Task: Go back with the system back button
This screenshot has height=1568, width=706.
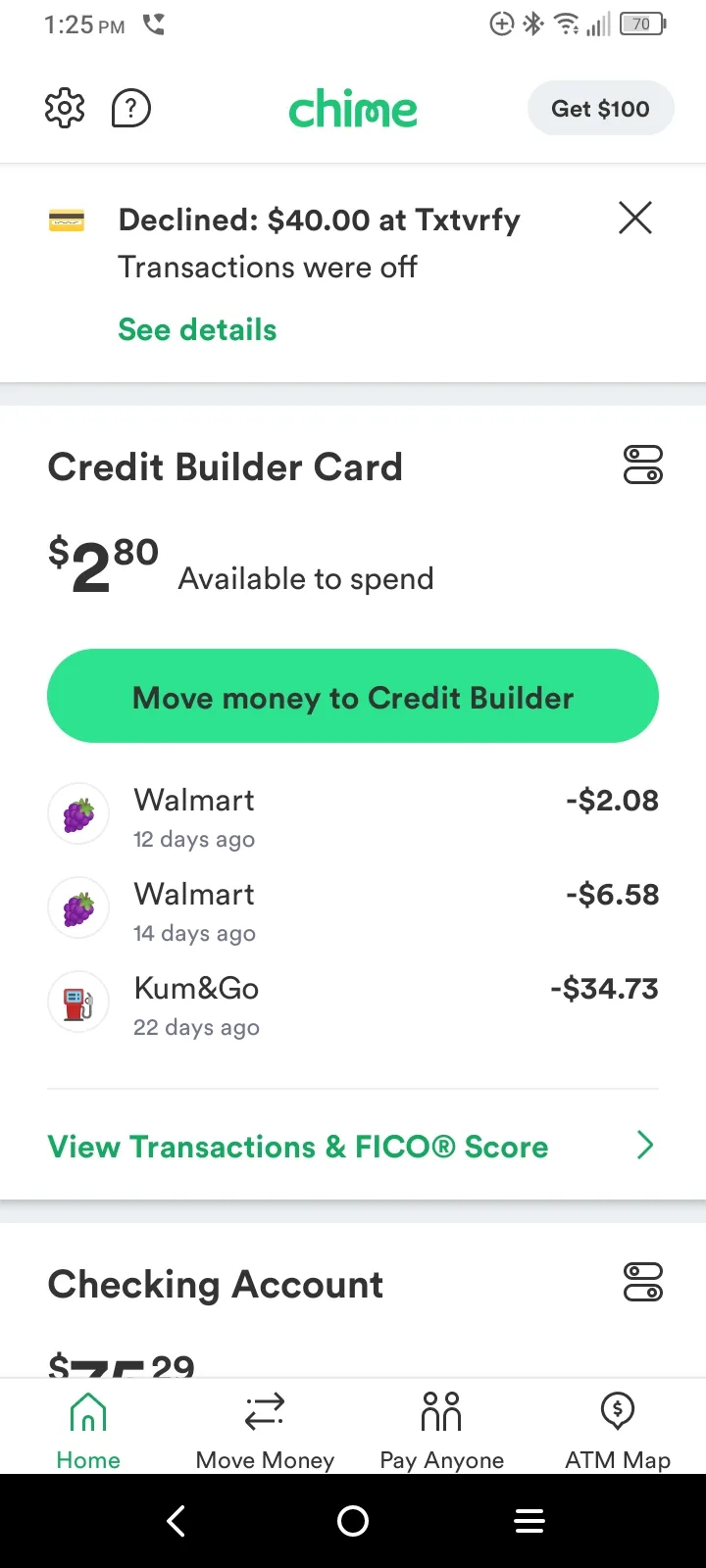Action: pyautogui.click(x=176, y=1521)
